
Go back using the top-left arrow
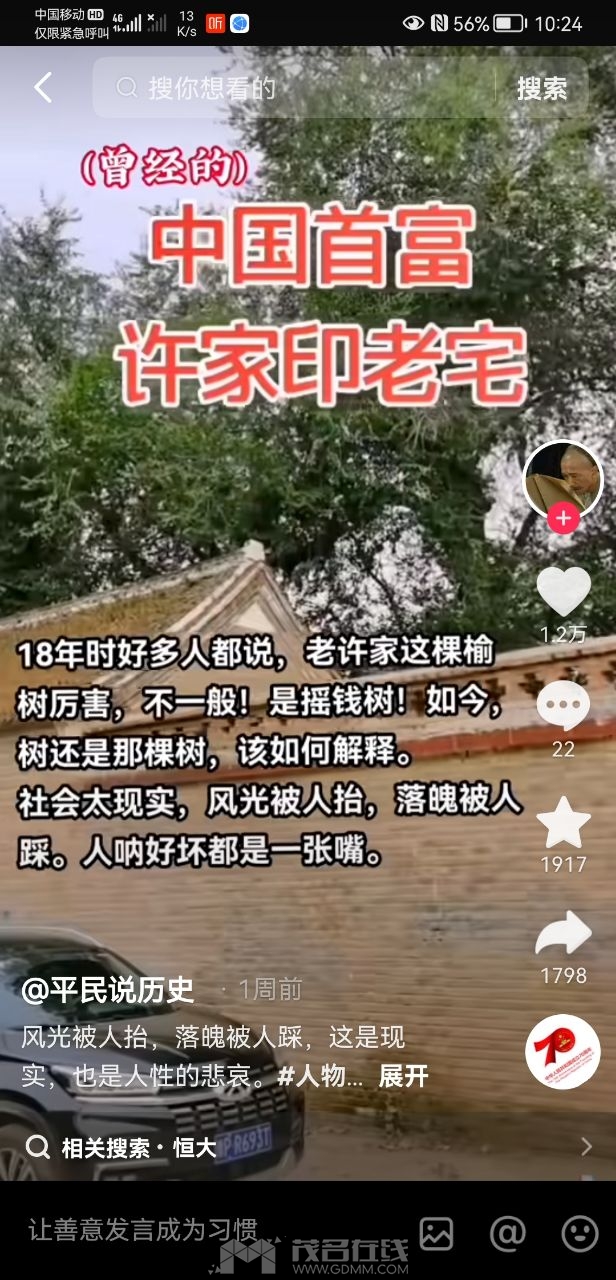point(42,88)
